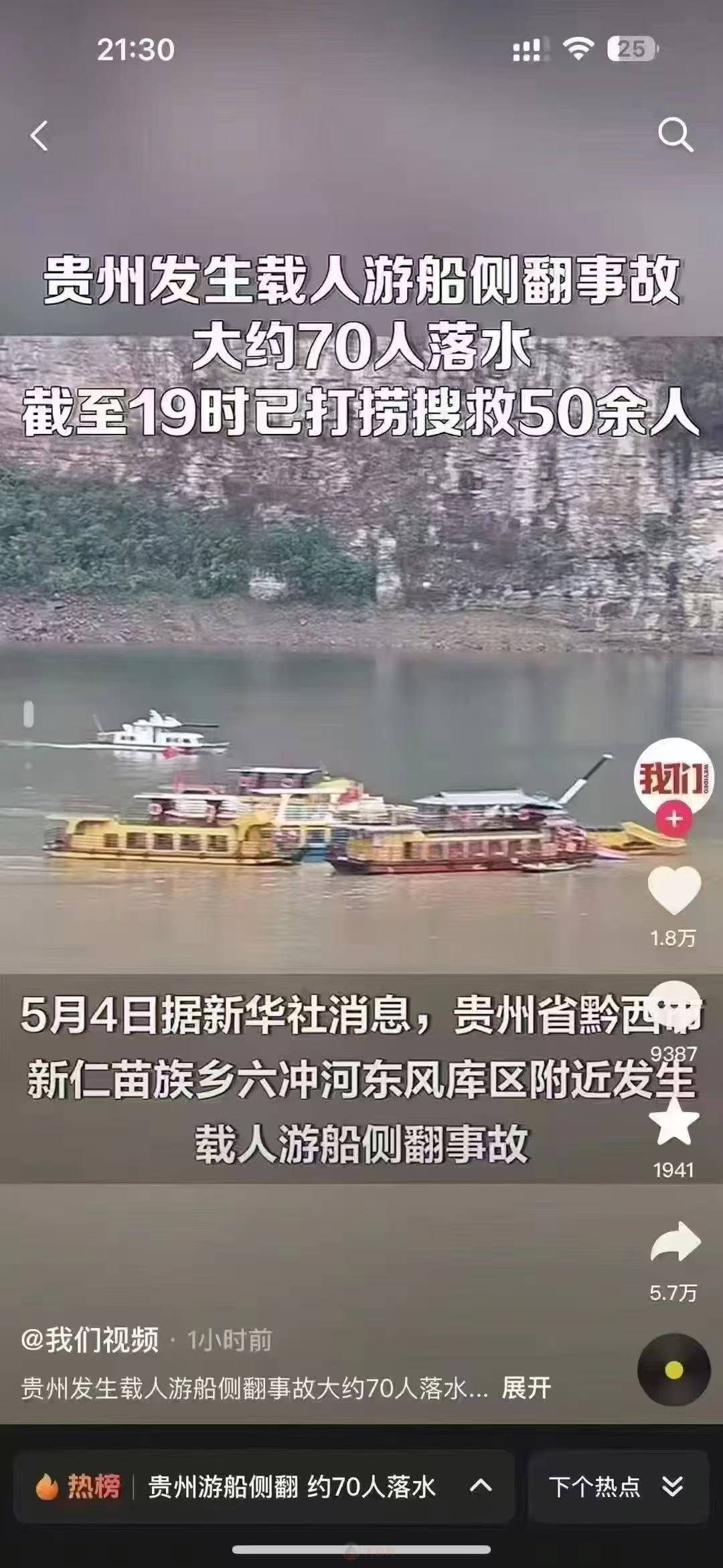The width and height of the screenshot is (723, 1568).
Task: Add the video to favorites with the star
Action: click(674, 1125)
